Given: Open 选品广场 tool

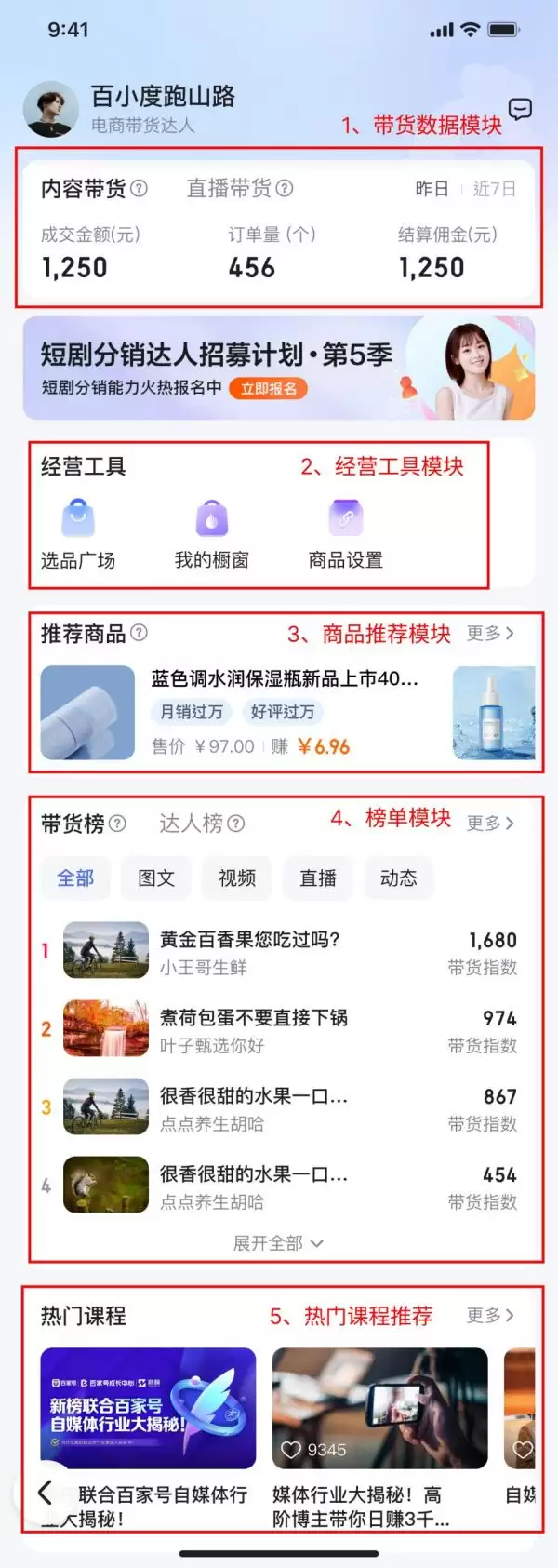Looking at the screenshot, I should click(78, 533).
